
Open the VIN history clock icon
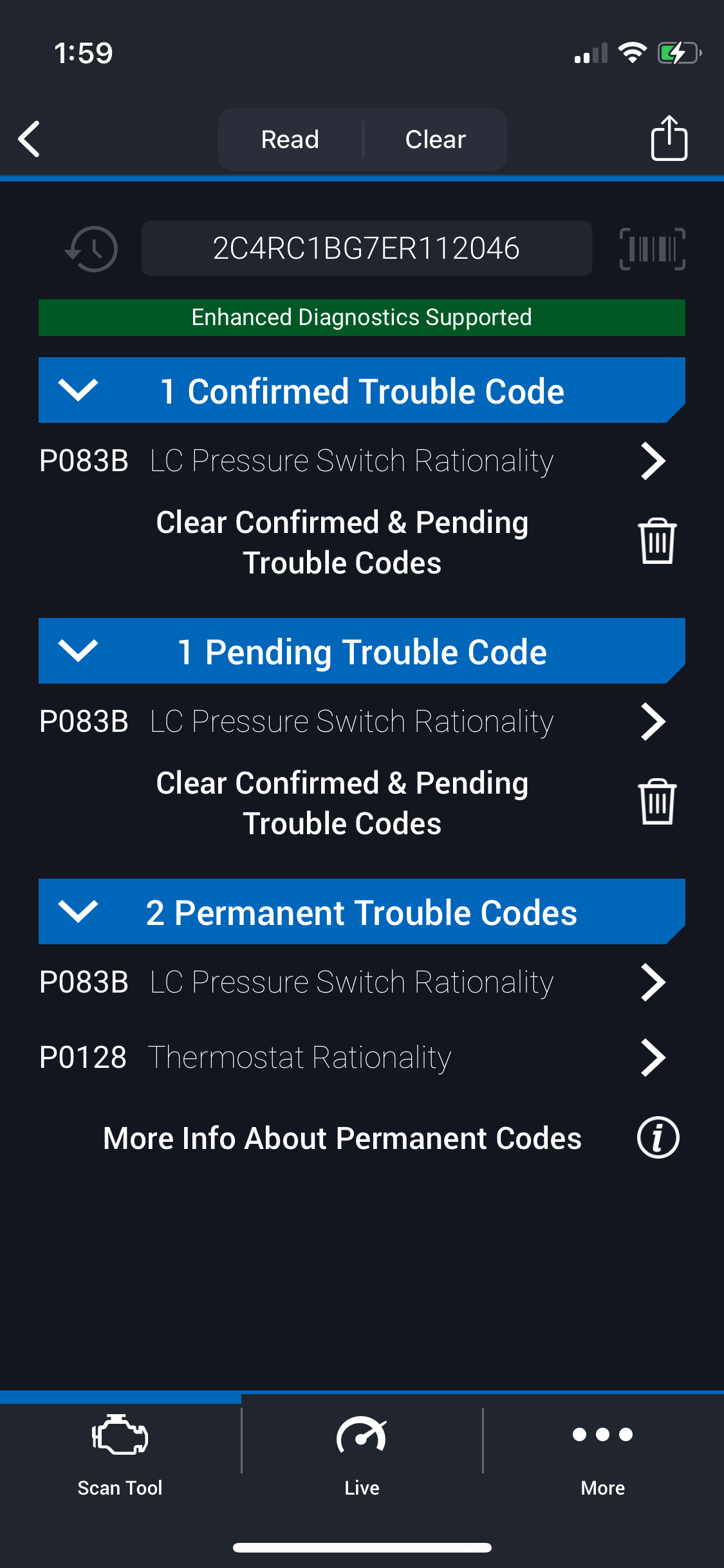91,248
